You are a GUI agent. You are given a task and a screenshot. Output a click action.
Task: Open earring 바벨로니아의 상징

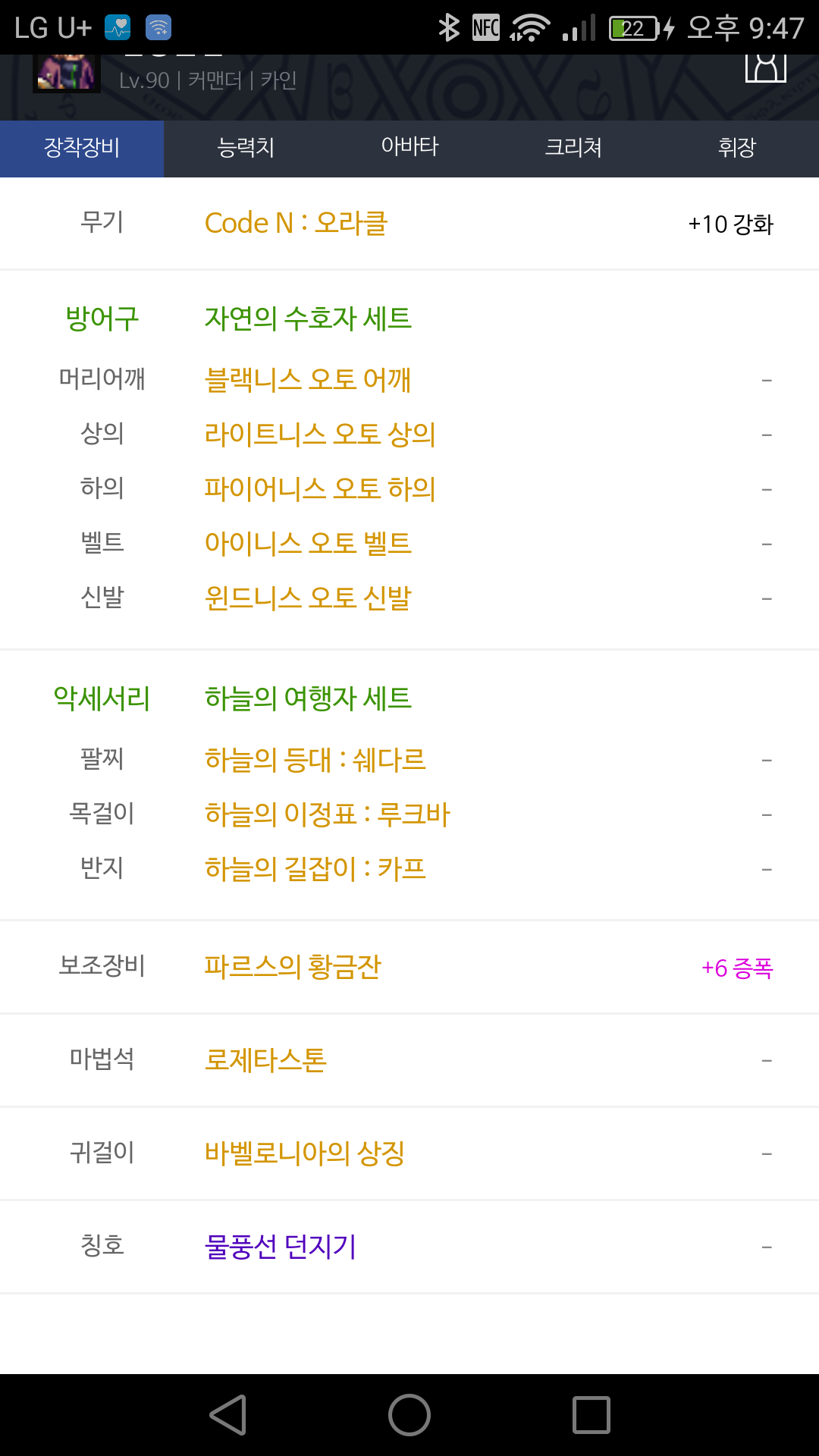click(305, 1153)
